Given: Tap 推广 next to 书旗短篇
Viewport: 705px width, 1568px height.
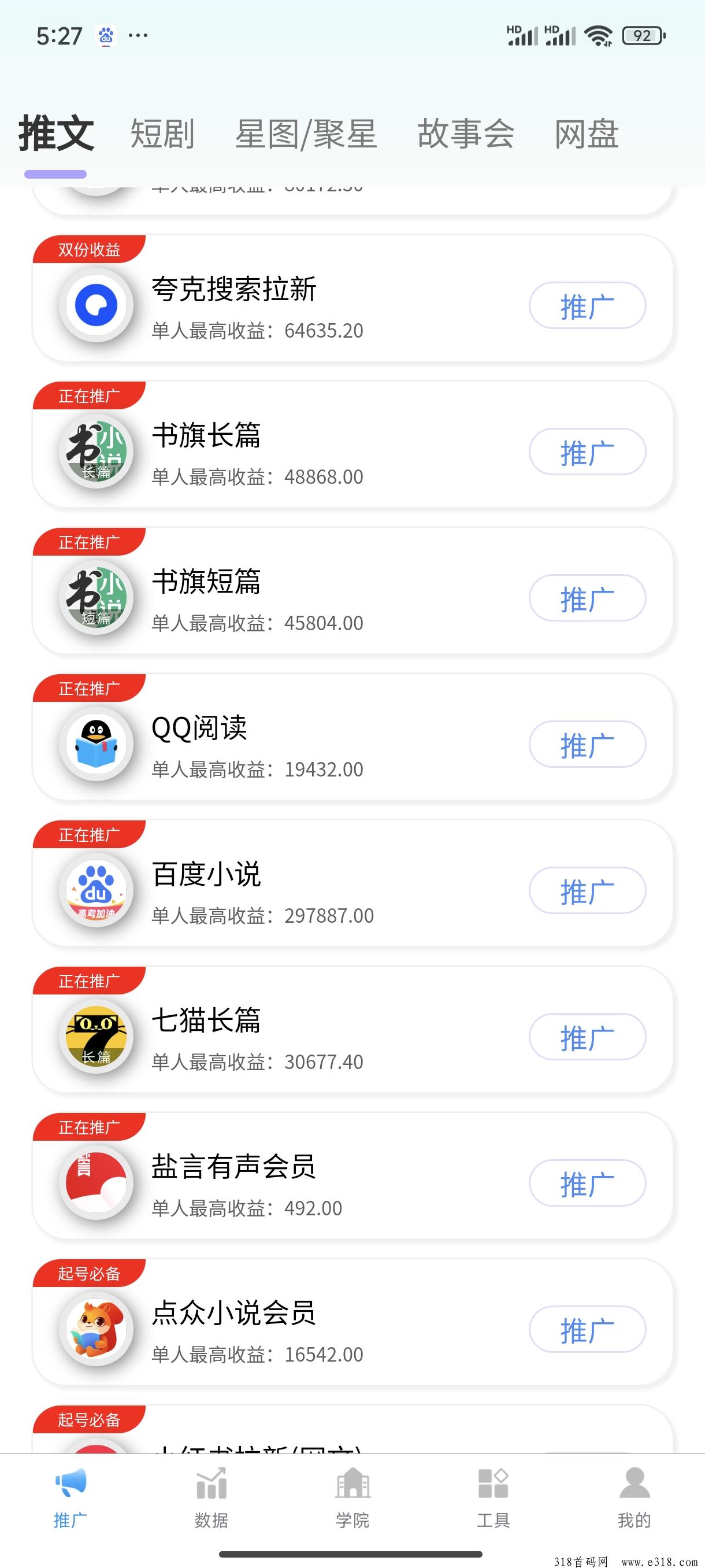Looking at the screenshot, I should (x=587, y=598).
